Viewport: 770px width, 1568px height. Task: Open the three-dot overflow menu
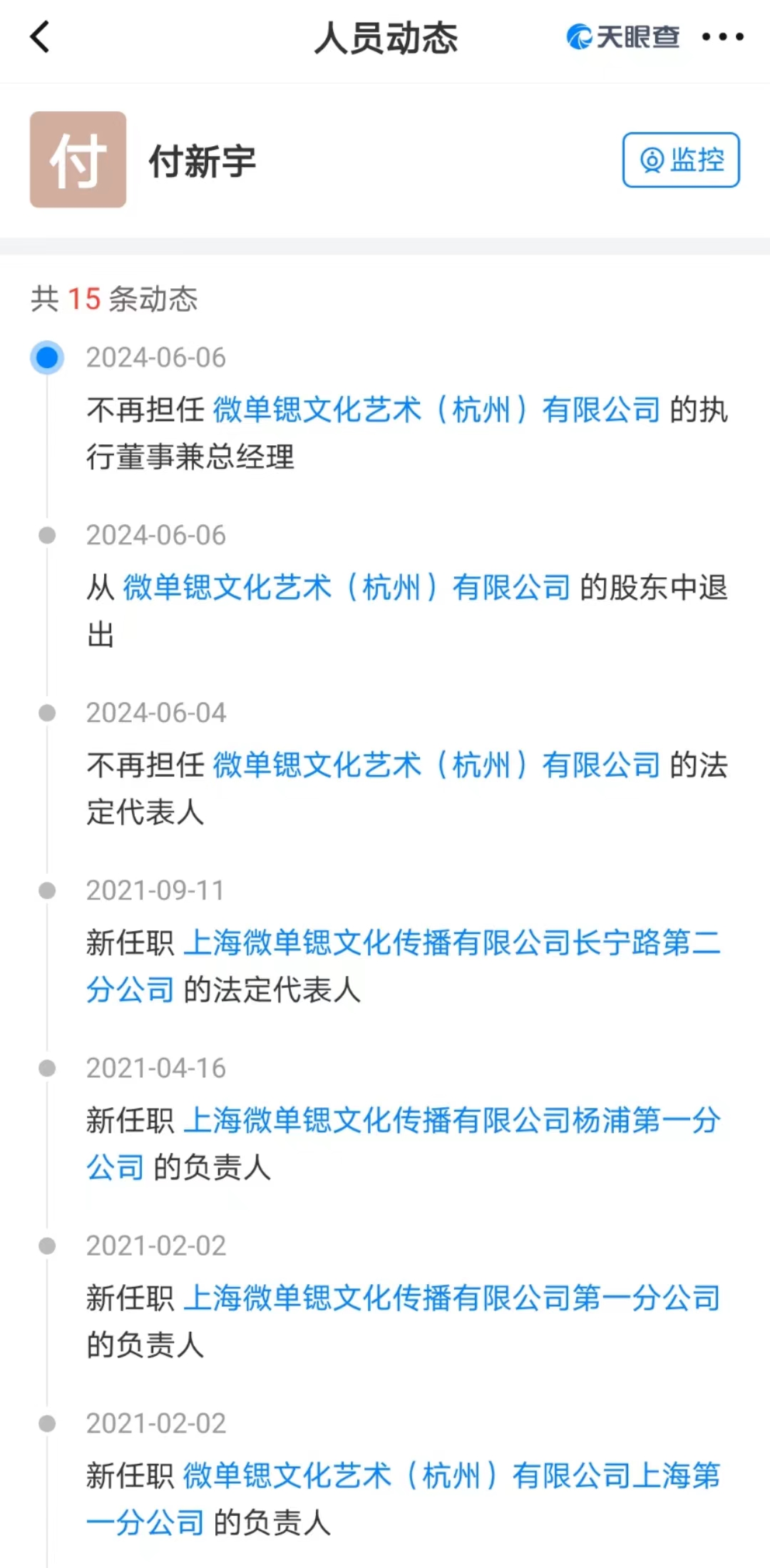click(723, 37)
